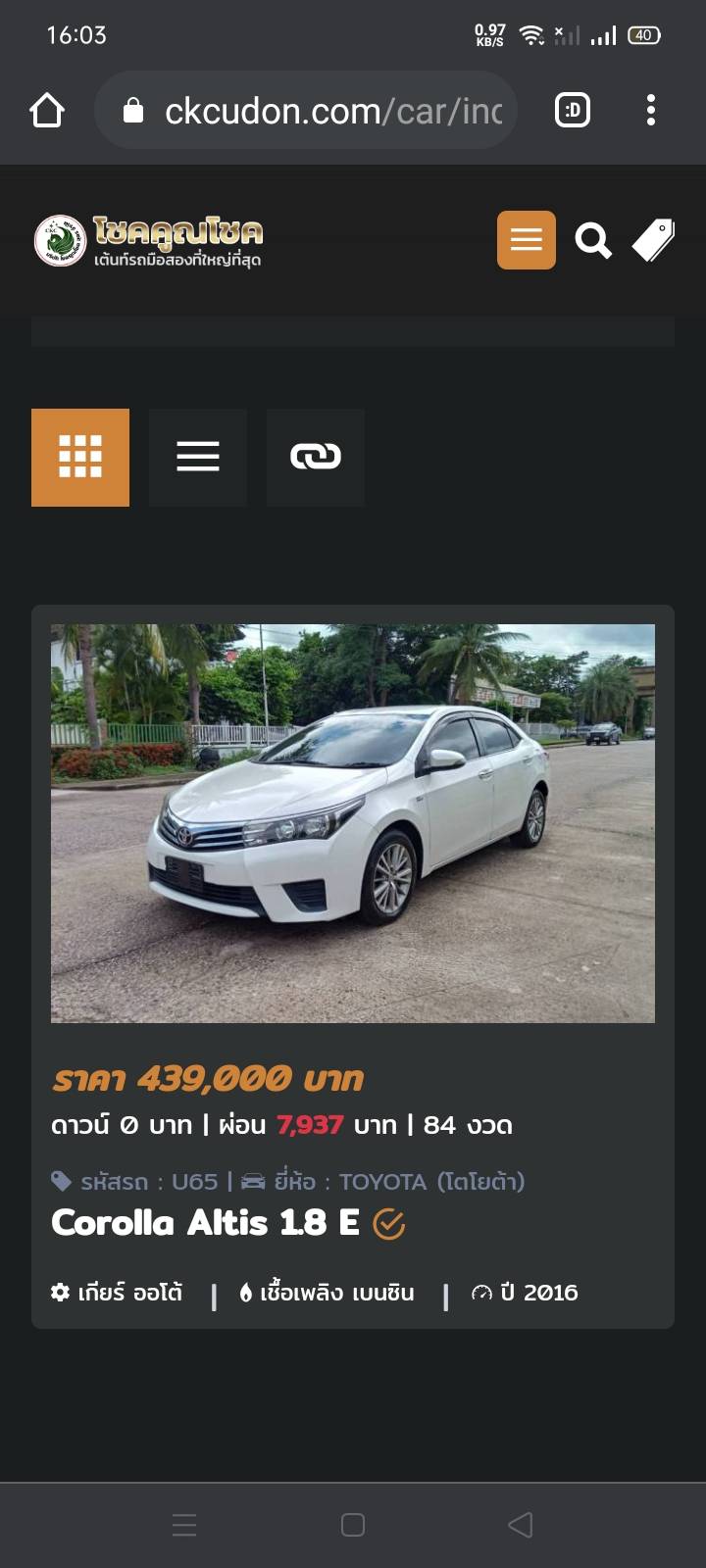Viewport: 706px width, 1568px height.
Task: Open the Corolla Altis 1.8 E listing photo
Action: coord(353,823)
